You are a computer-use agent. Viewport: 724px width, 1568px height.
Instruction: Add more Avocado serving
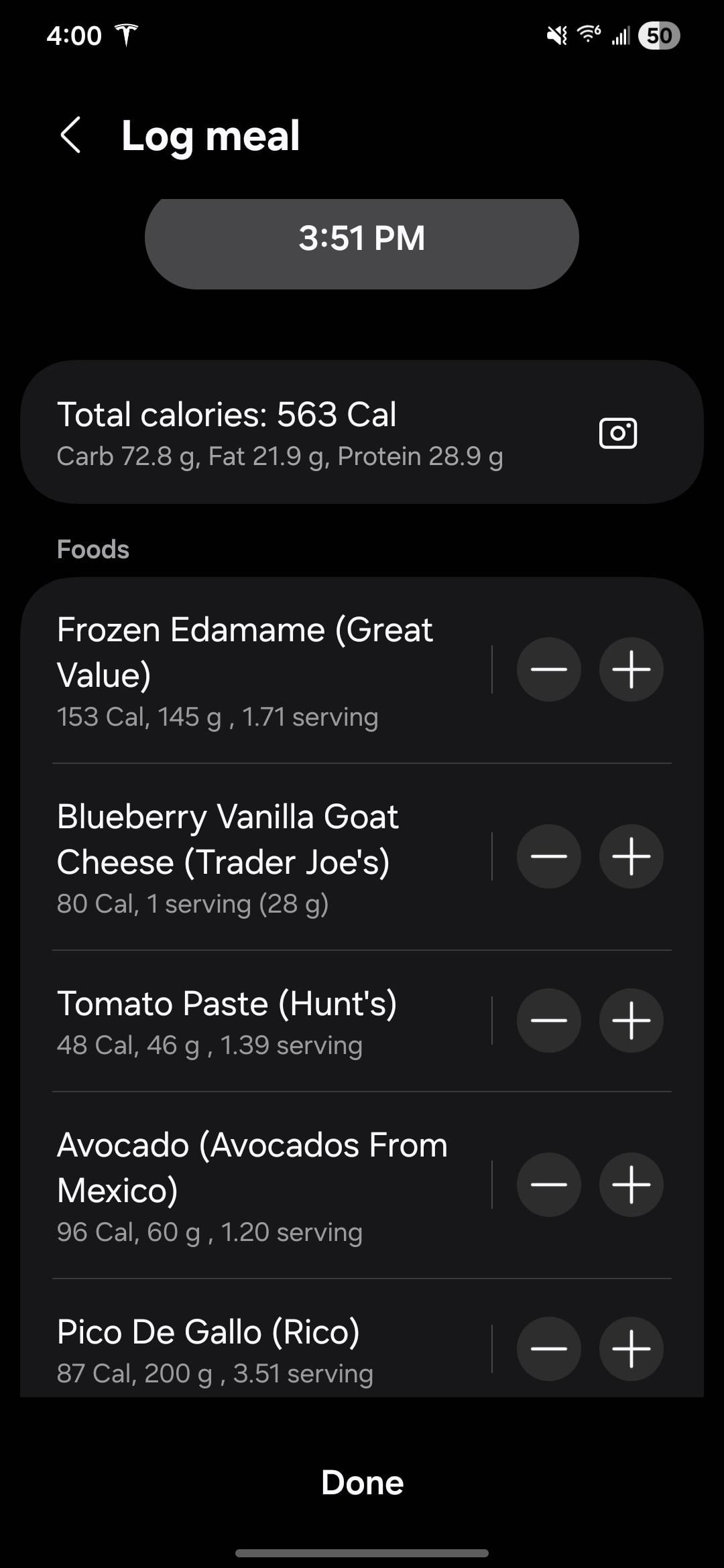pos(631,1185)
